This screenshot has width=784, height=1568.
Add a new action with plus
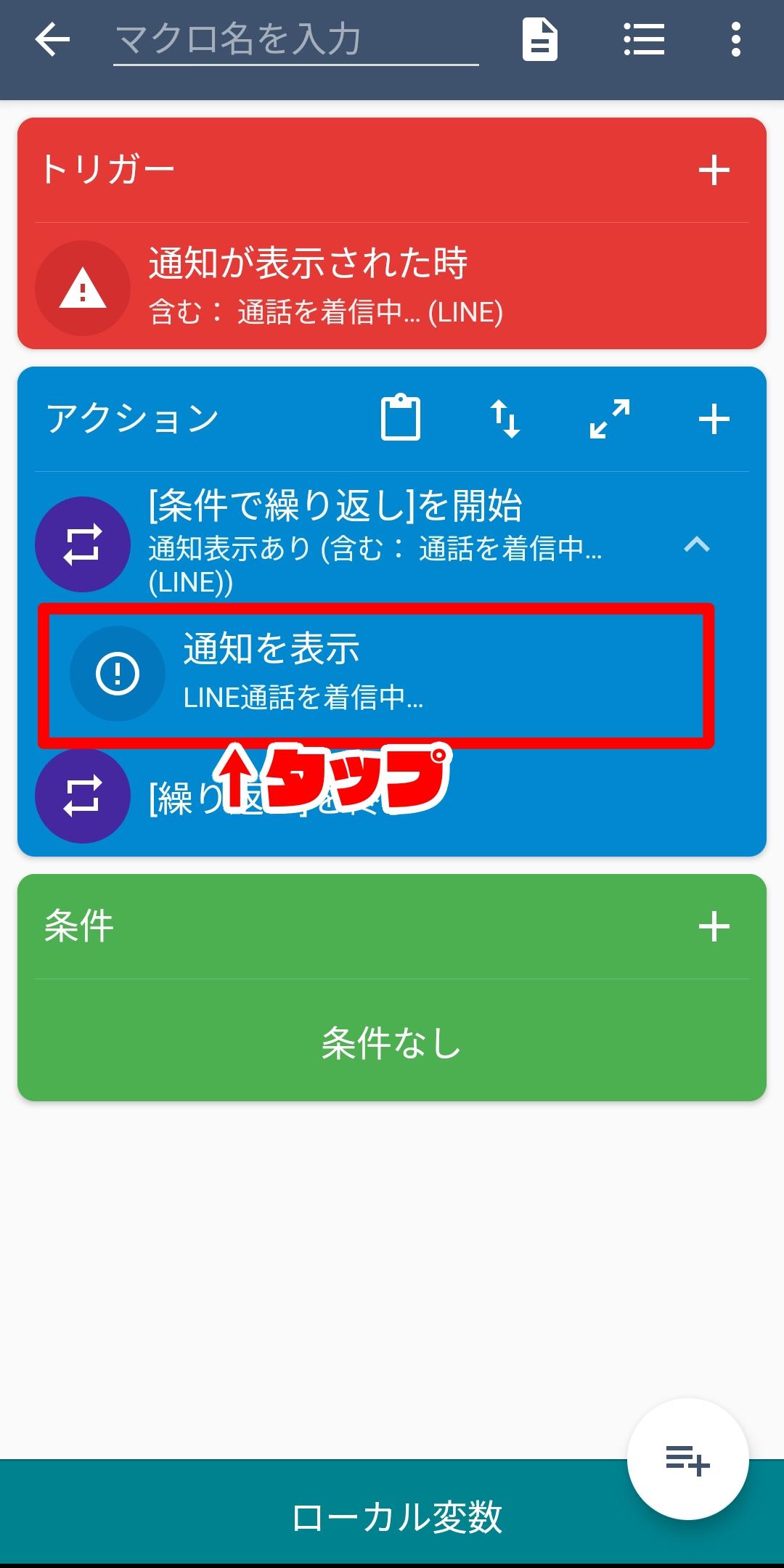point(714,419)
